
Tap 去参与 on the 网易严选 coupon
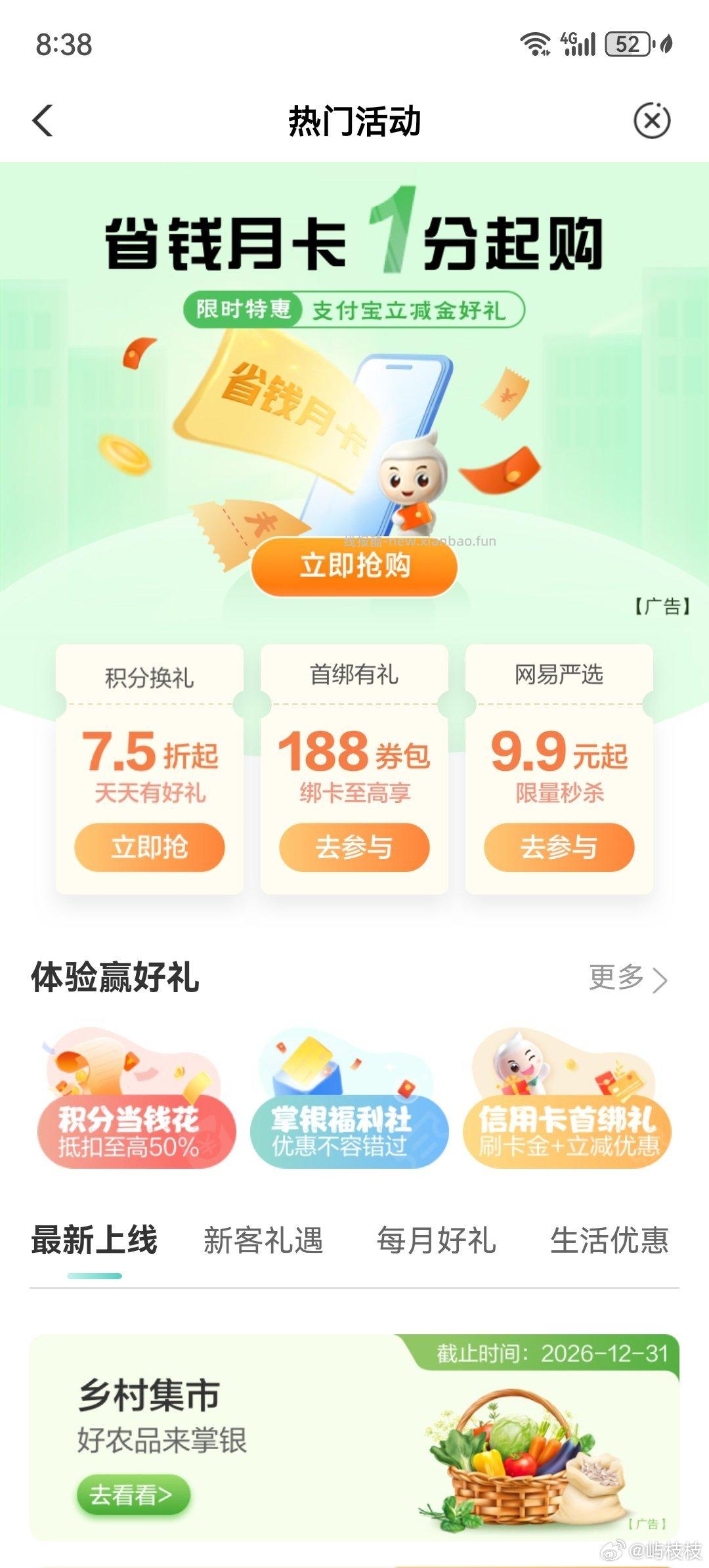point(558,848)
